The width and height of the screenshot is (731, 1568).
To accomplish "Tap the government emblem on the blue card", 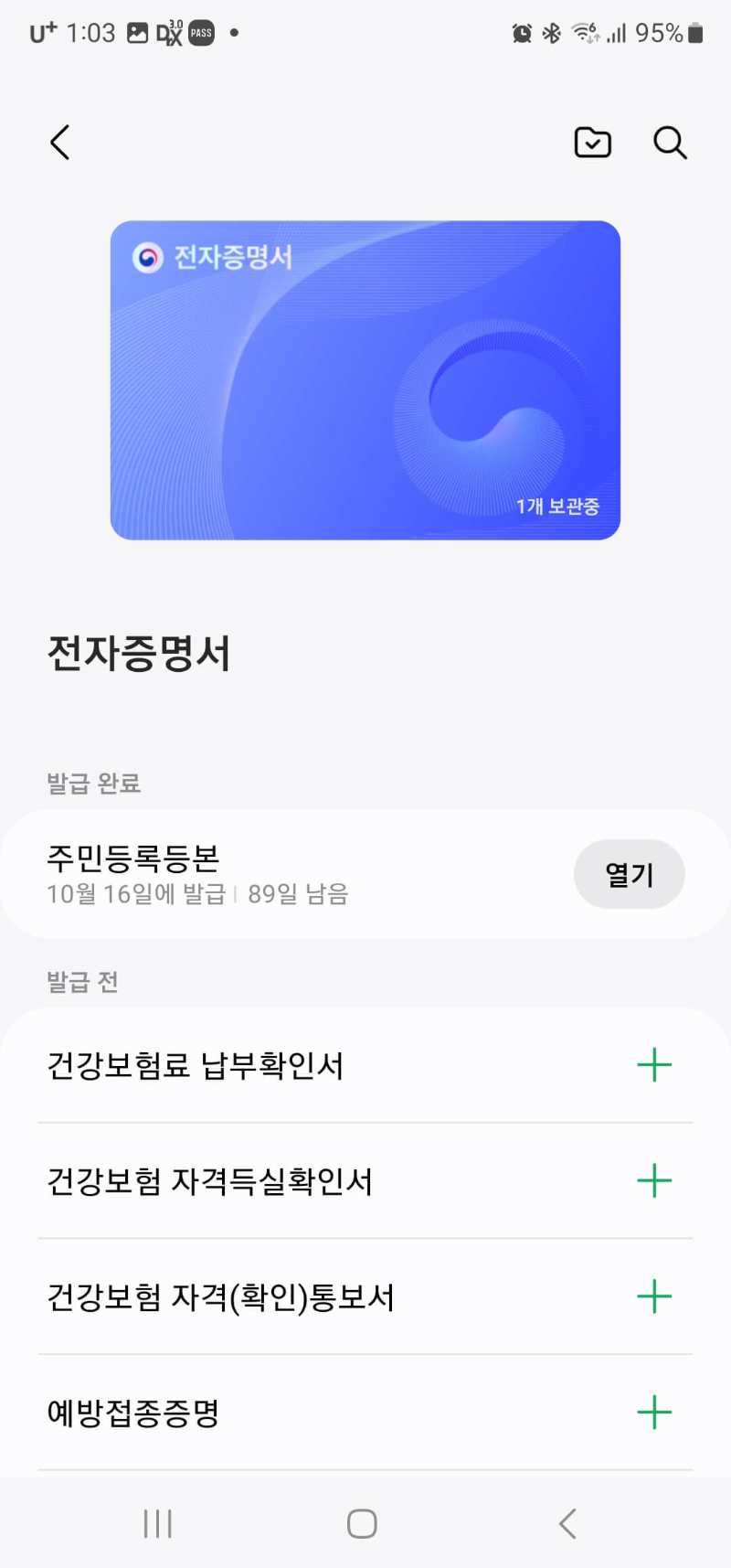I will pos(146,259).
